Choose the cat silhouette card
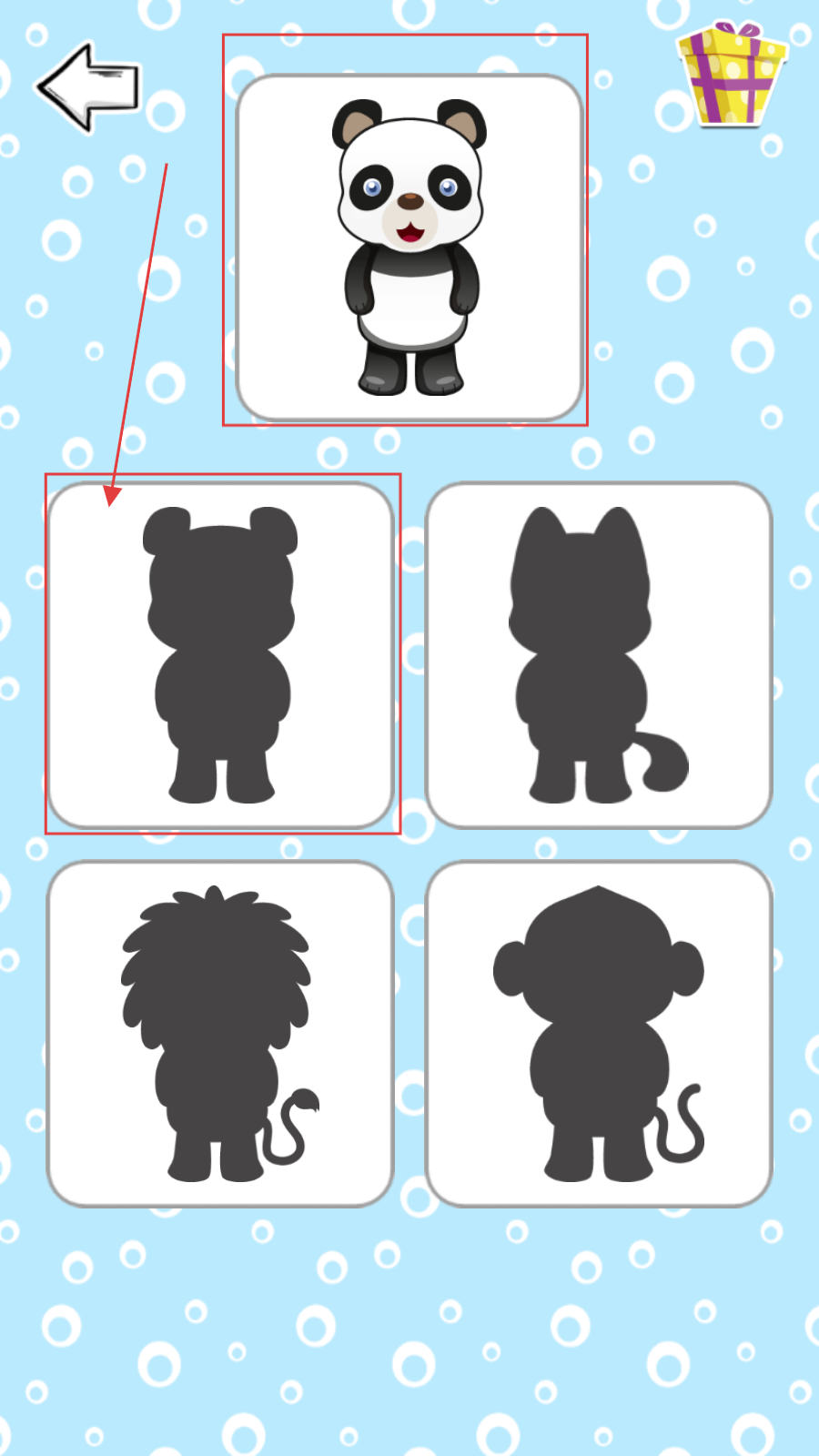This screenshot has height=1456, width=819. (x=598, y=655)
